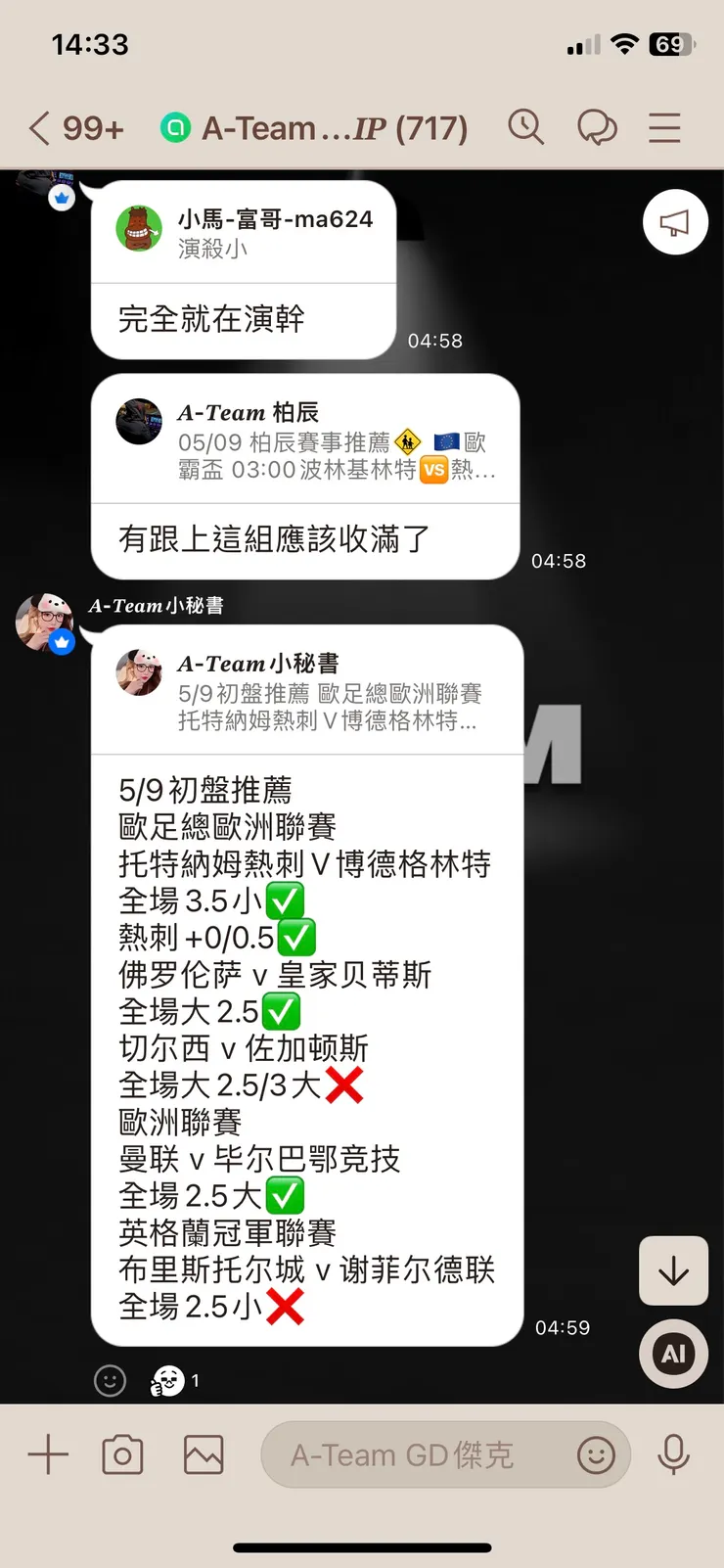Viewport: 724px width, 1568px height.
Task: Open the hamburger menu in the top right
Action: click(x=664, y=127)
